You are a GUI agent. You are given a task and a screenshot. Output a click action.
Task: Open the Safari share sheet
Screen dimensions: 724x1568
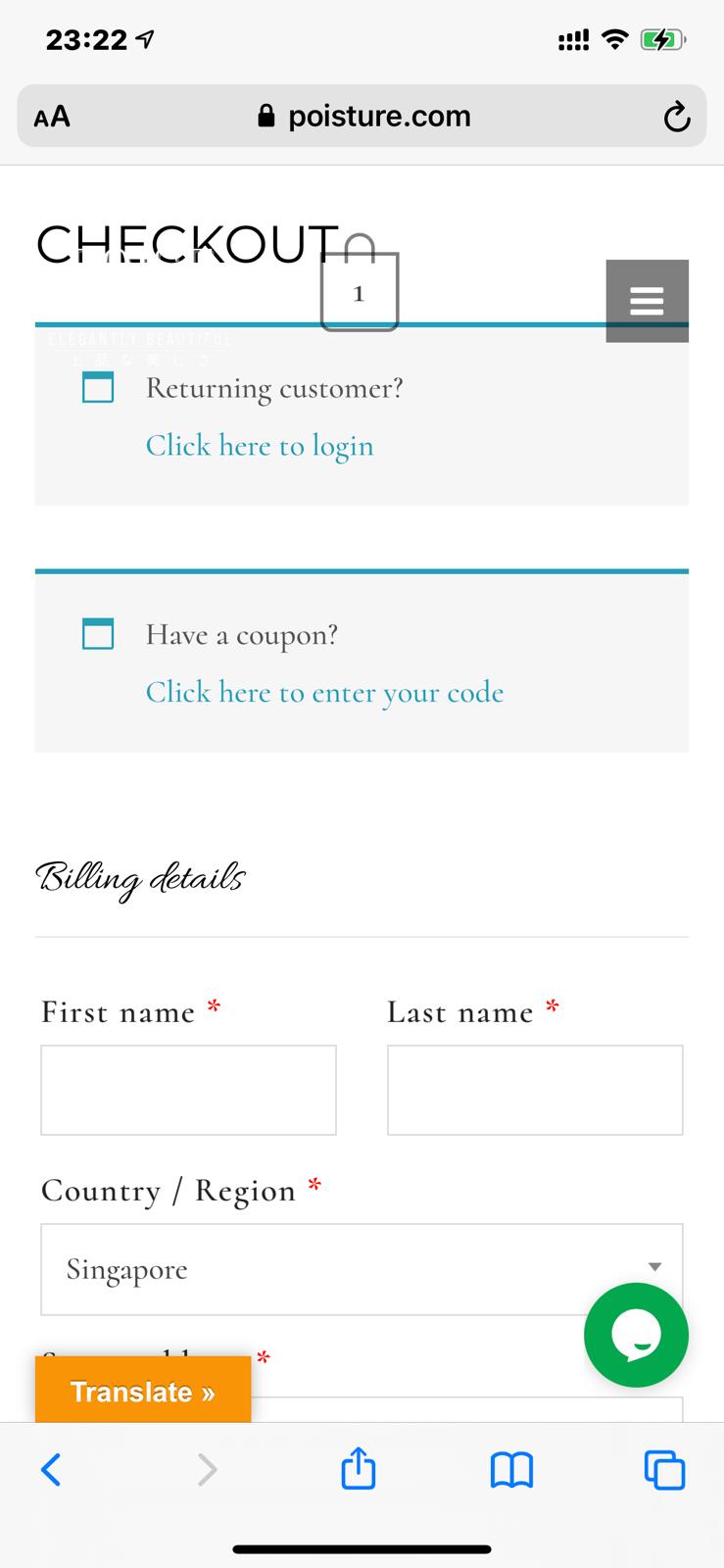click(359, 1468)
